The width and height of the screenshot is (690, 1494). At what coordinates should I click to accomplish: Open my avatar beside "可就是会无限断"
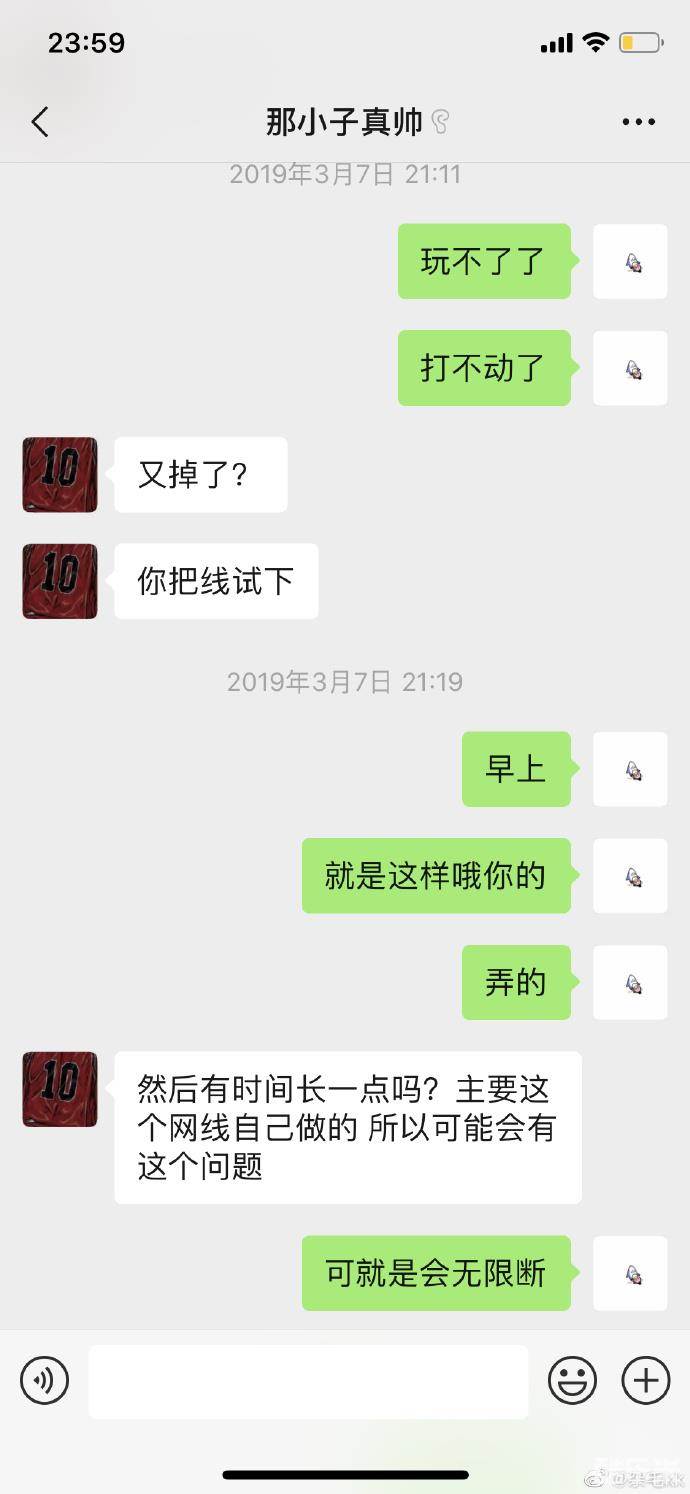point(630,1273)
